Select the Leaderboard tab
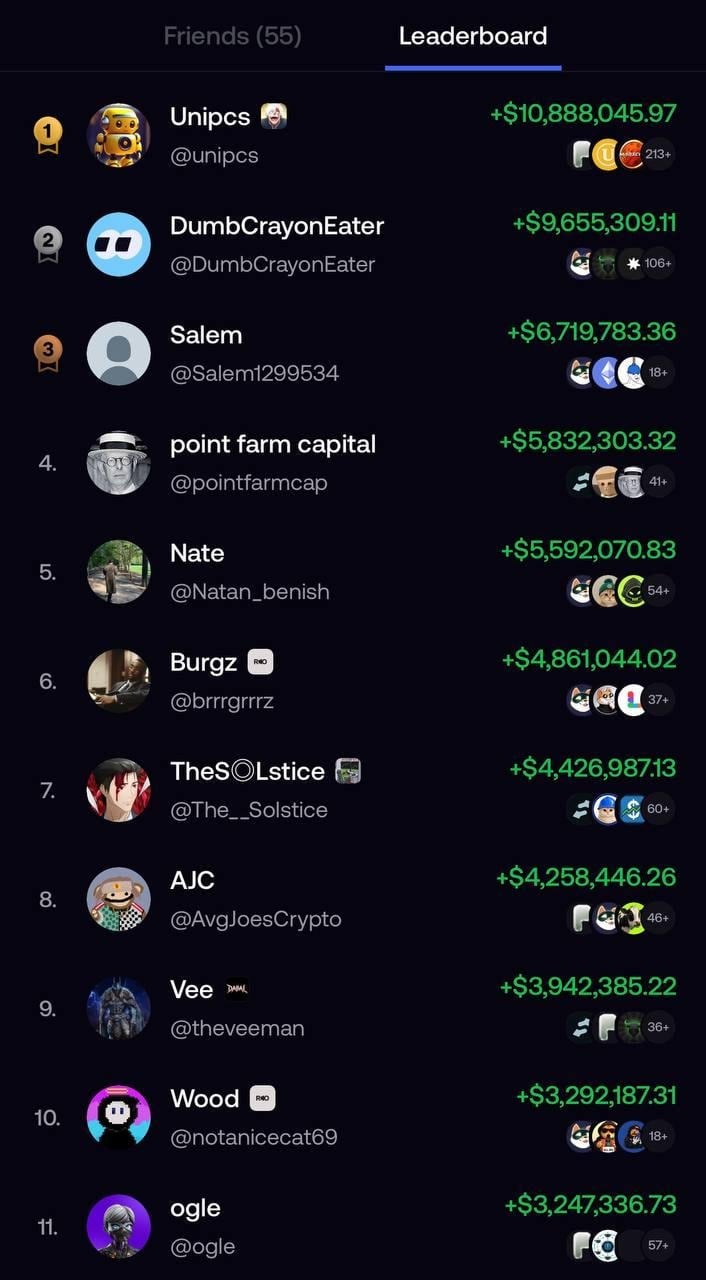Viewport: 706px width, 1280px height. coord(473,36)
